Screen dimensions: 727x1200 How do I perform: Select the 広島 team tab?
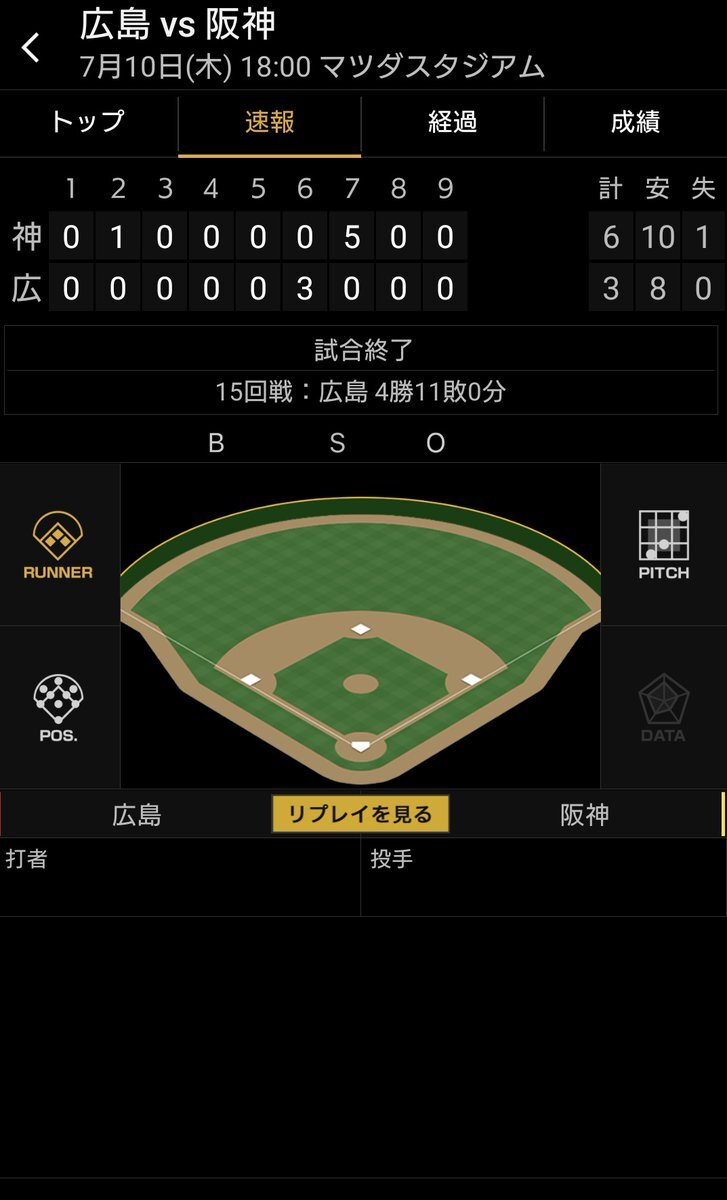[137, 814]
